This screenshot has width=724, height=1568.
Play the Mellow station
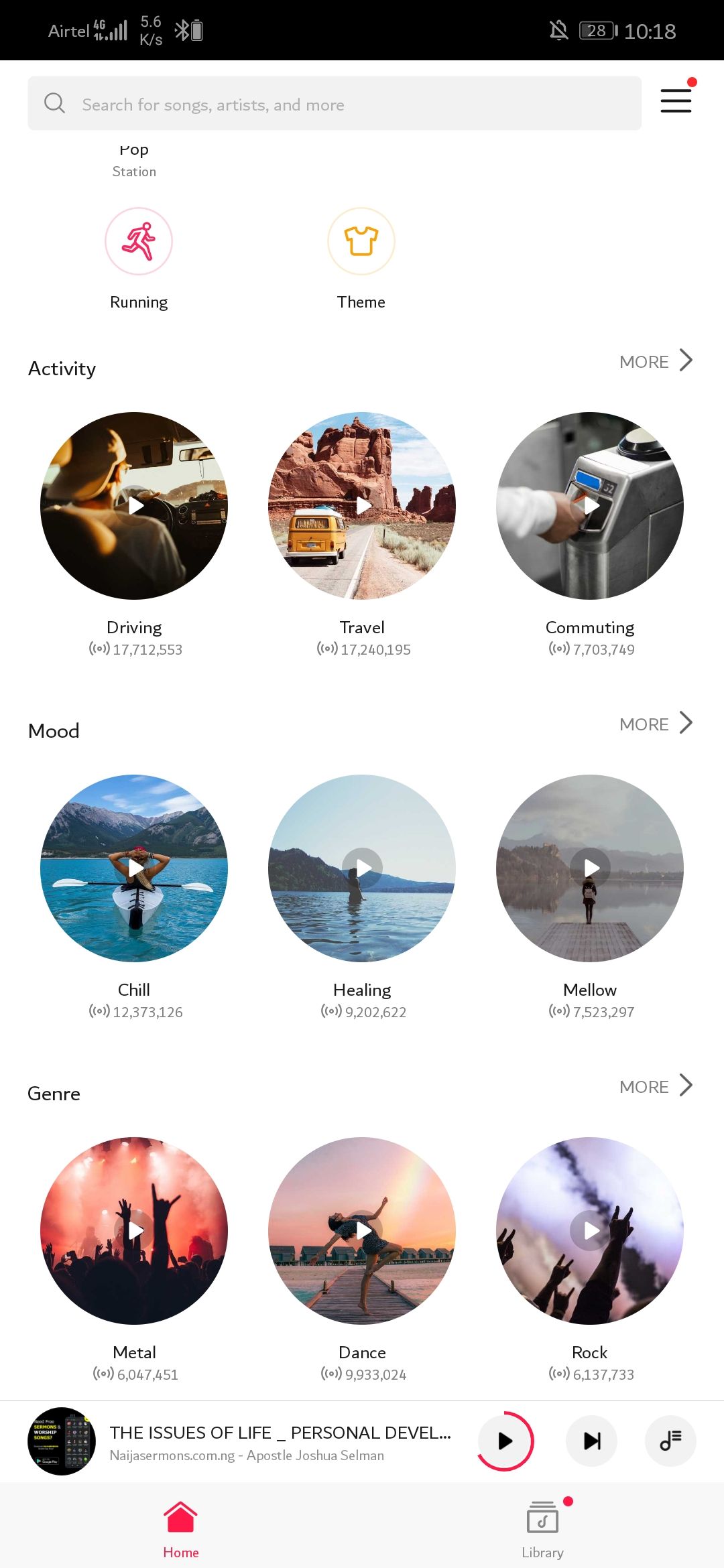590,868
